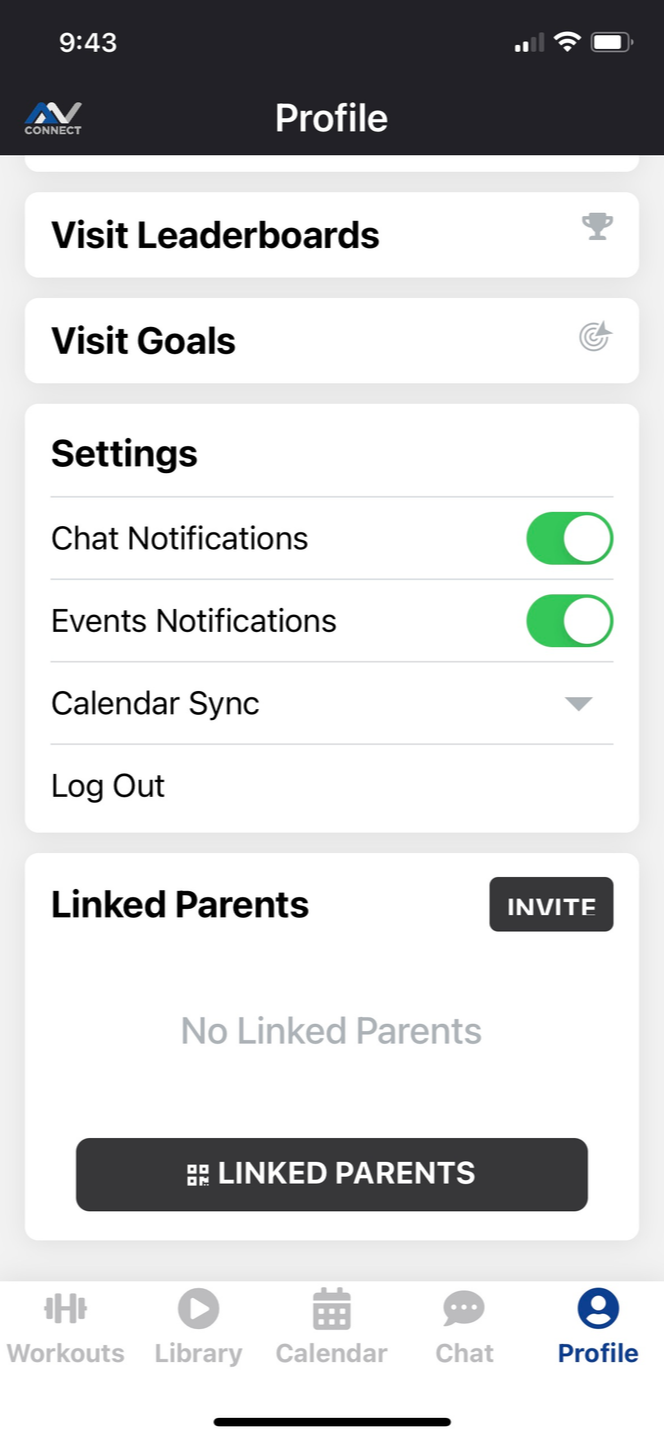Open the Calendar tab
Image resolution: width=665 pixels, height=1440 pixels.
pos(331,1327)
